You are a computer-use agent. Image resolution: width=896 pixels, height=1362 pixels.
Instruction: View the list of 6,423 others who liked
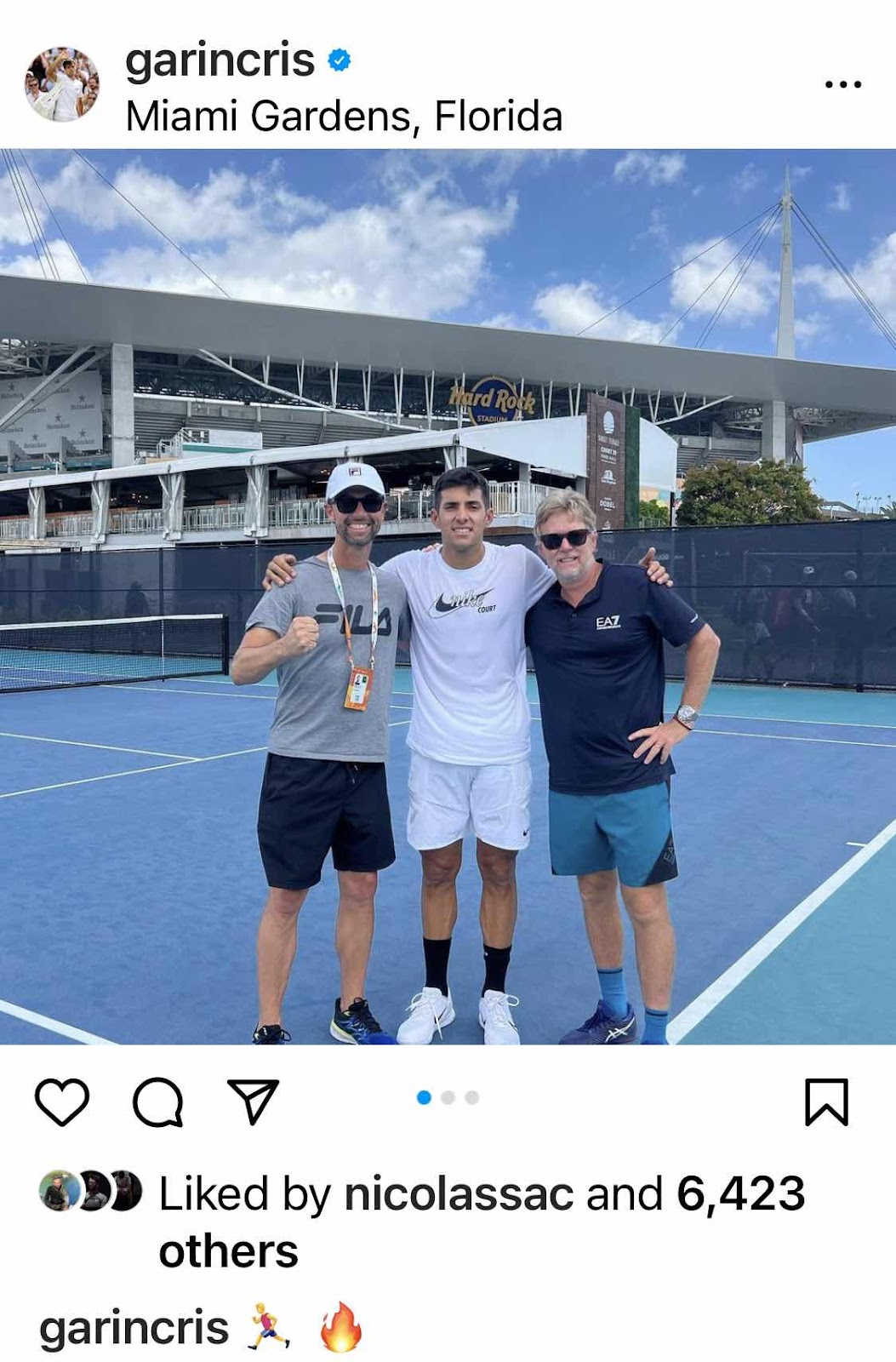point(739,1193)
